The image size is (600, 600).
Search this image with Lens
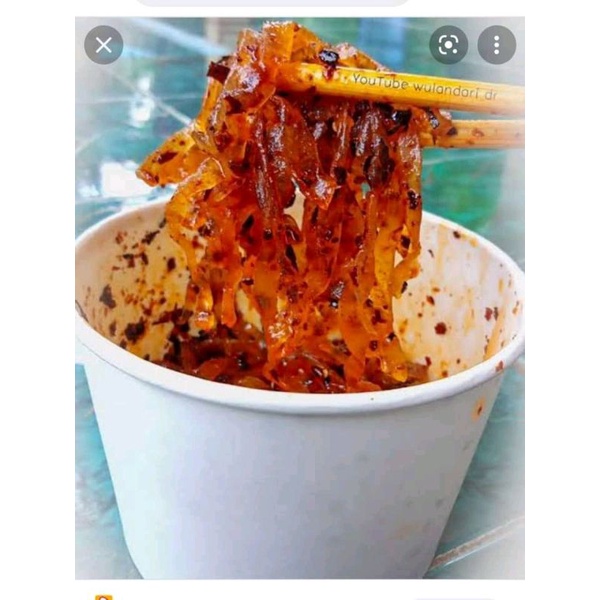[449, 45]
